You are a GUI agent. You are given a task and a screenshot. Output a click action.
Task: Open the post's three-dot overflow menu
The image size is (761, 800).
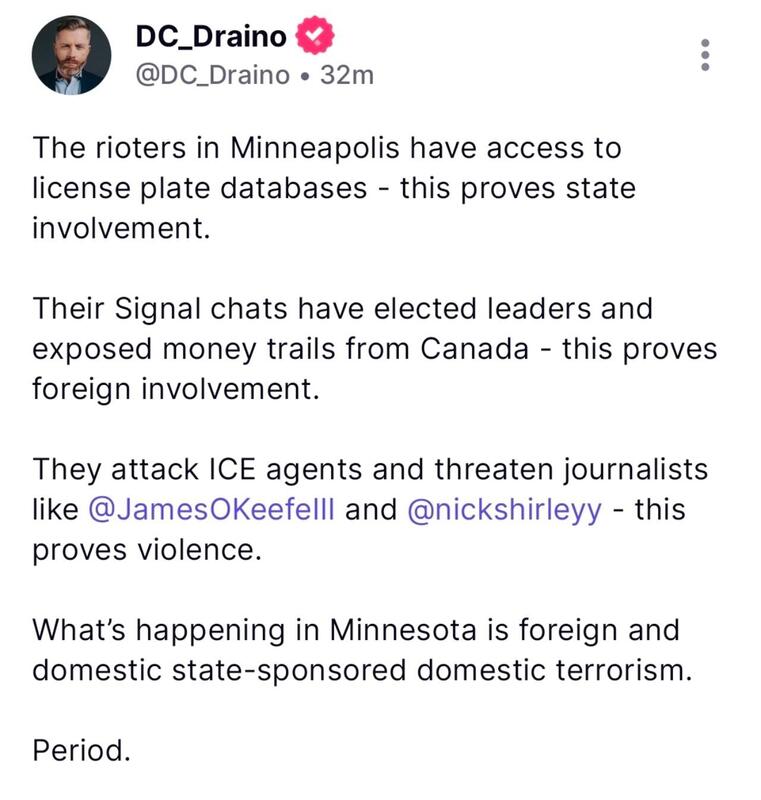click(706, 55)
